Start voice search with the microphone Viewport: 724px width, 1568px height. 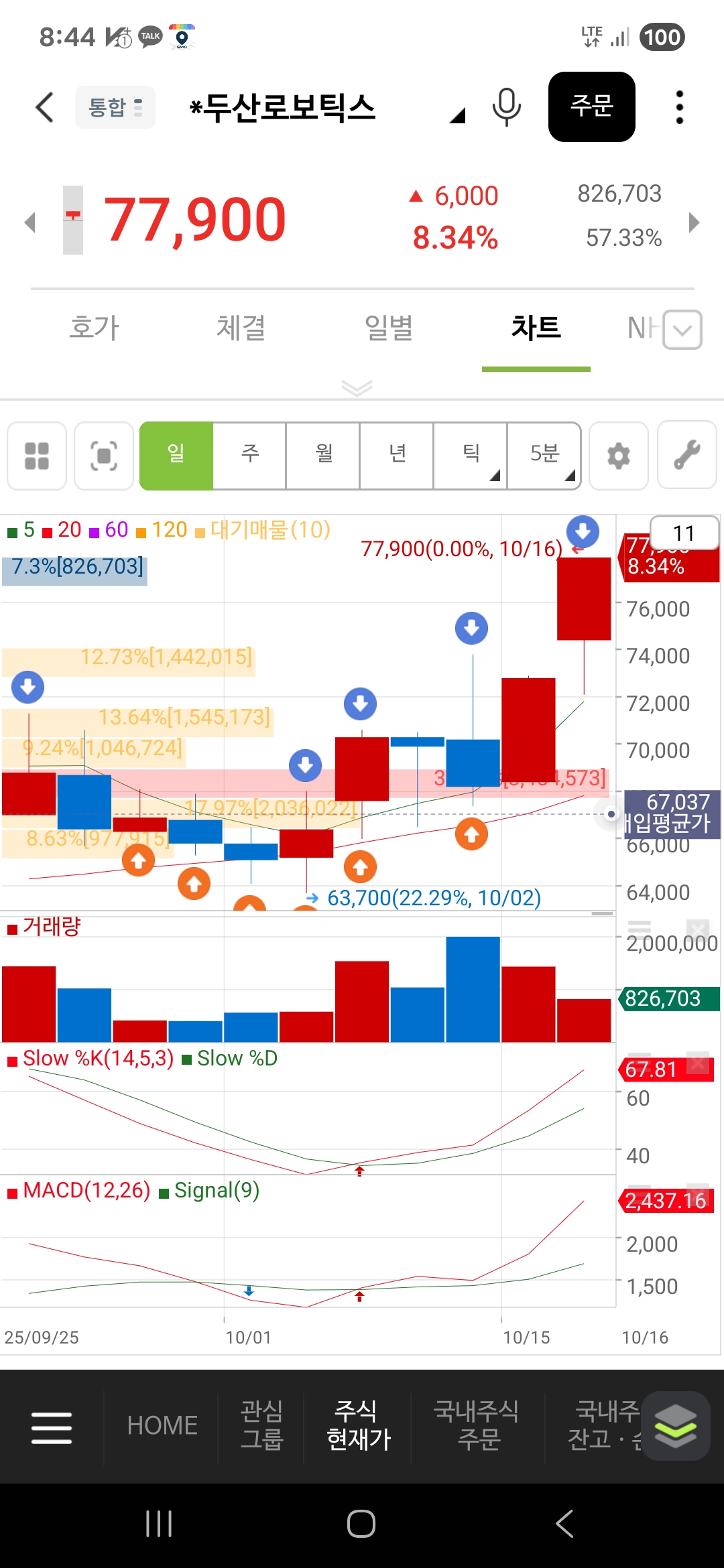pos(506,107)
